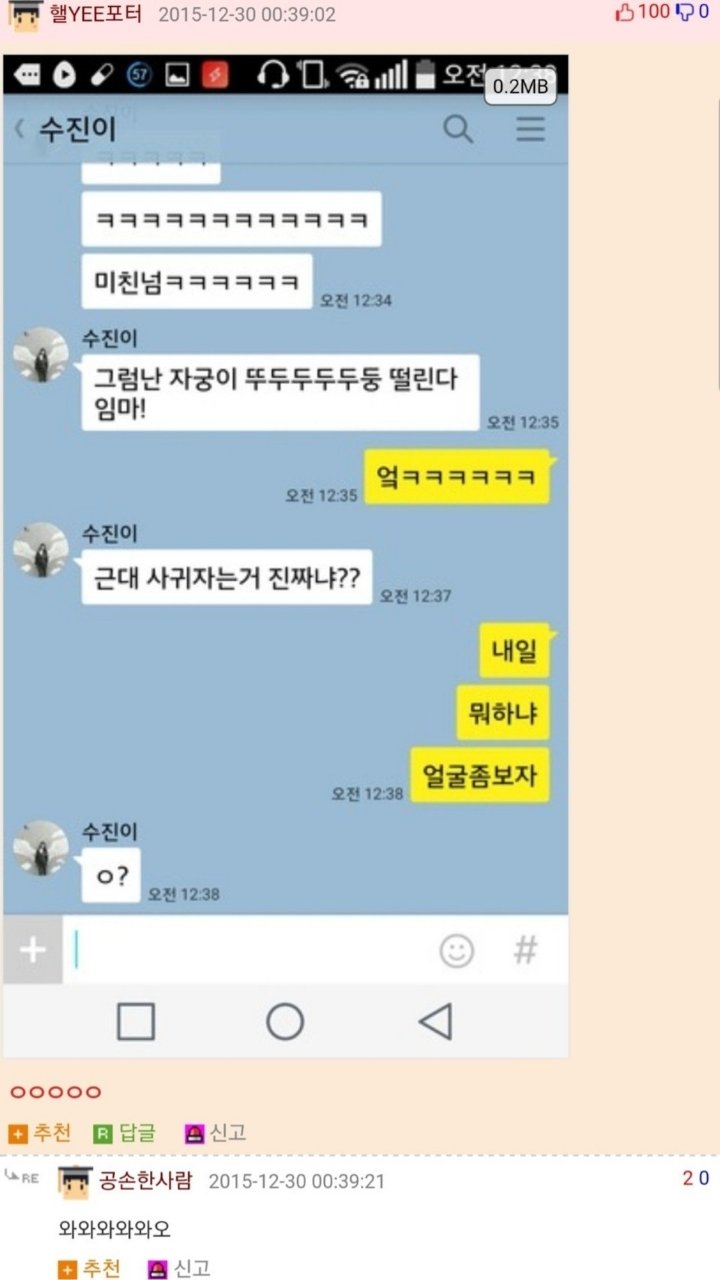Recommend 공손한사람's reply with 추천
The width and height of the screenshot is (720, 1280).
90,1269
